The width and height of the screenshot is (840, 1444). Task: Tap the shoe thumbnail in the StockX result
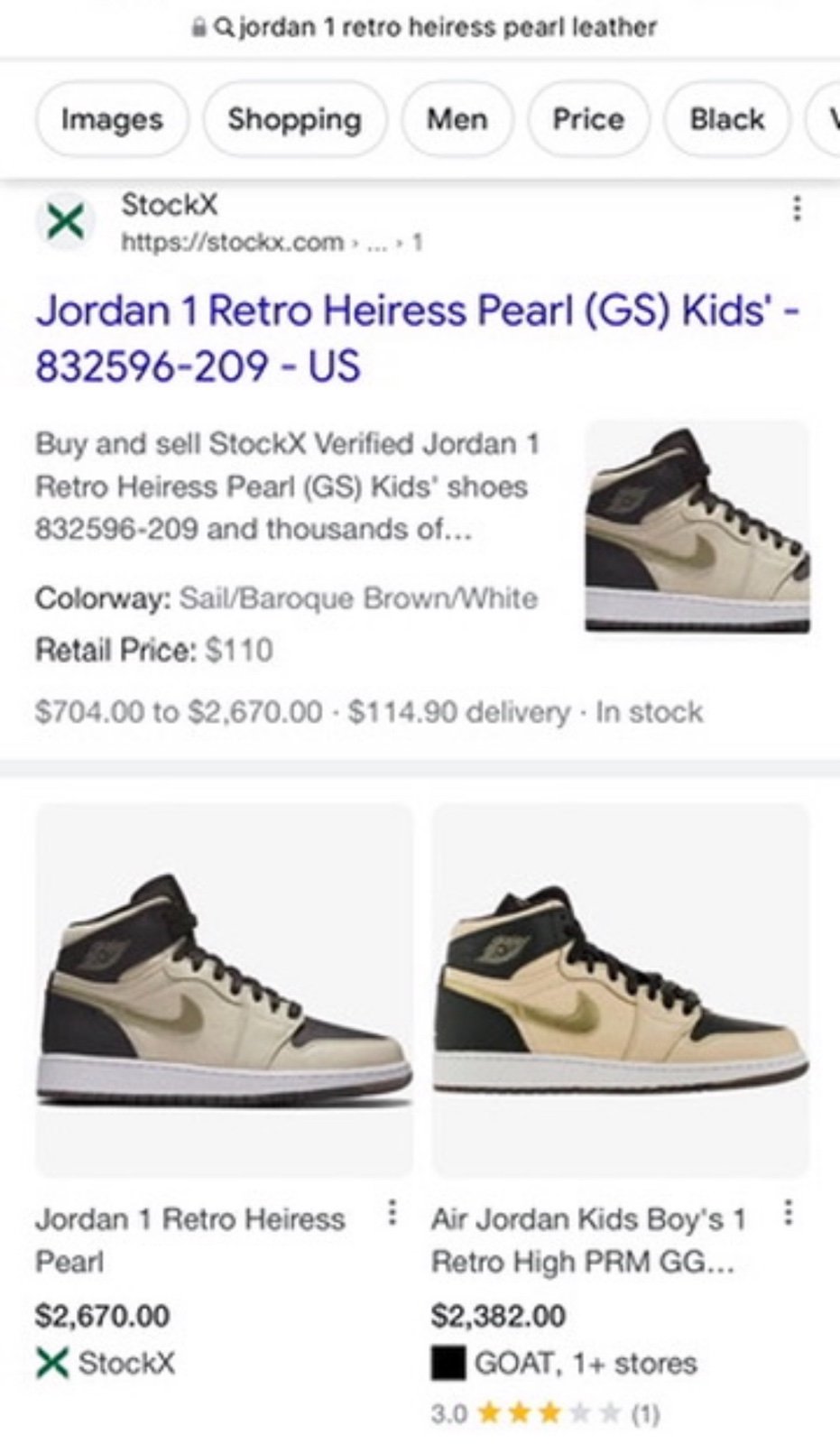pos(697,527)
